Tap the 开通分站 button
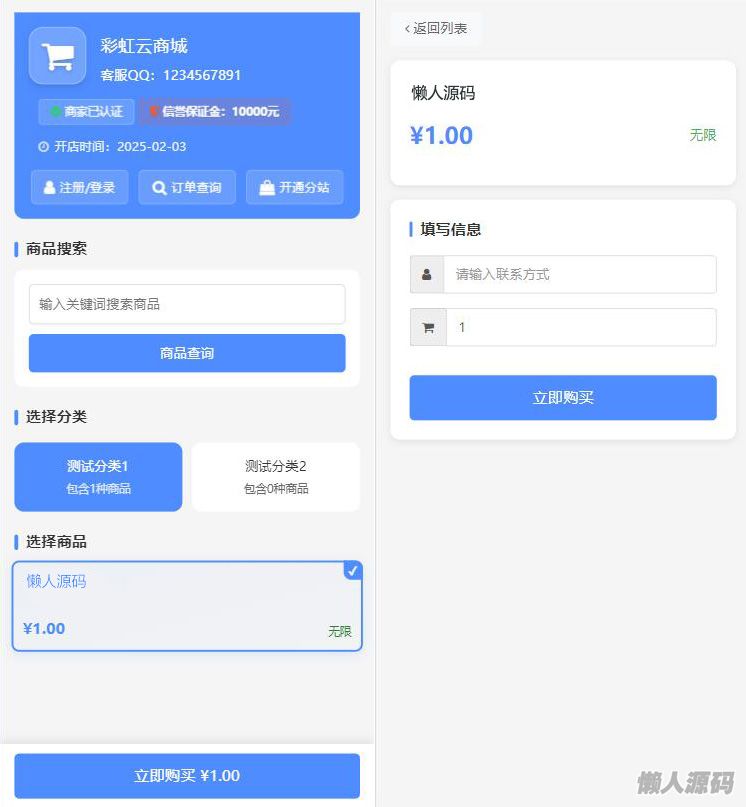Image resolution: width=746 pixels, height=807 pixels. [294, 187]
